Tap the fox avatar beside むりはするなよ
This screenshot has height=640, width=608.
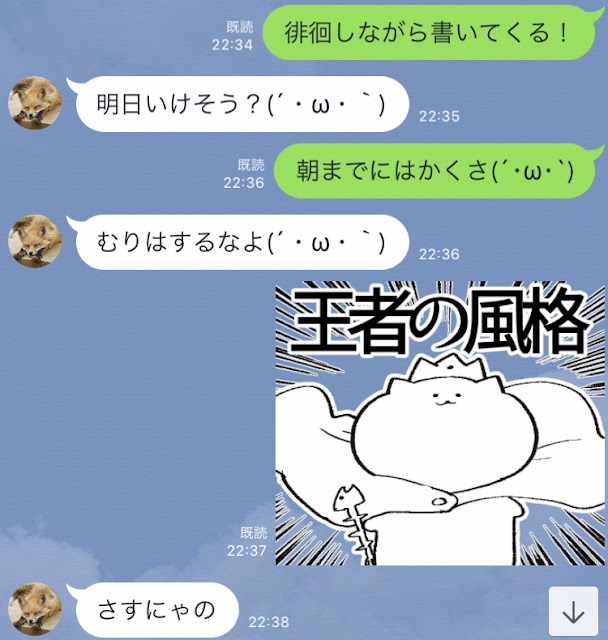[34, 241]
